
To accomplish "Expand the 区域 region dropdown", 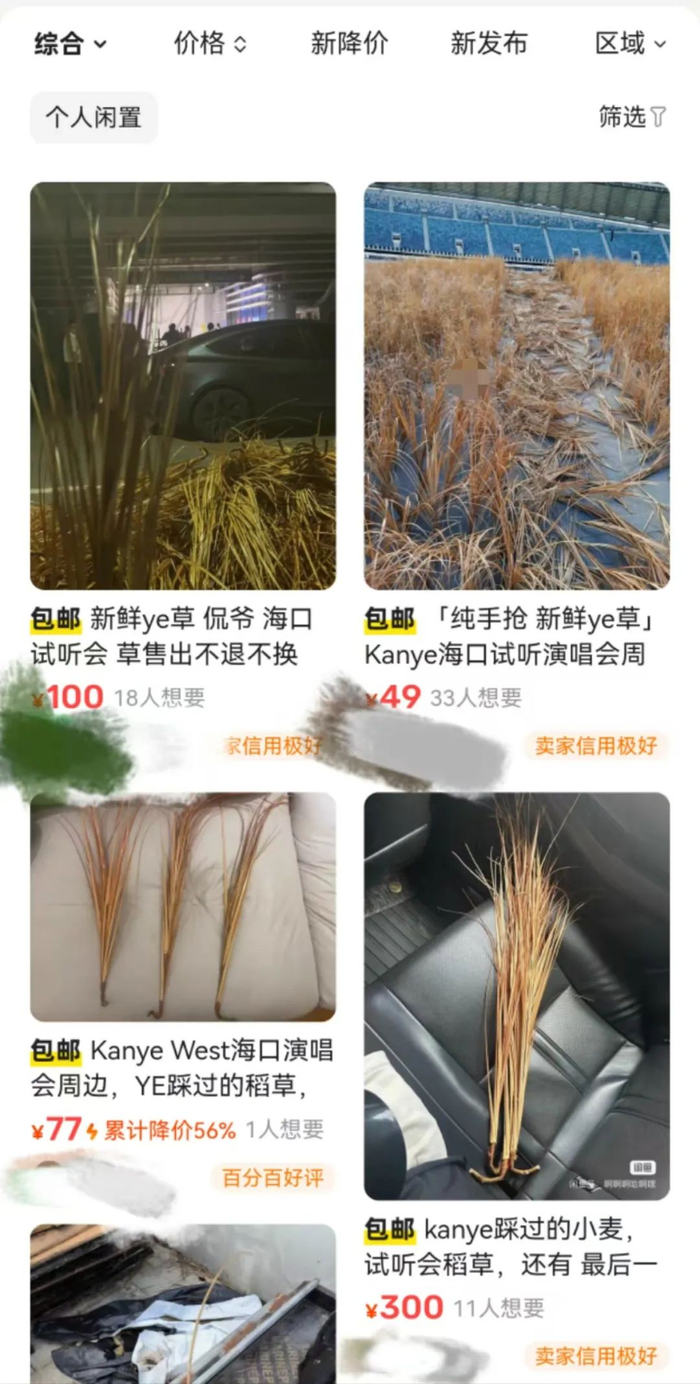I will click(x=630, y=44).
